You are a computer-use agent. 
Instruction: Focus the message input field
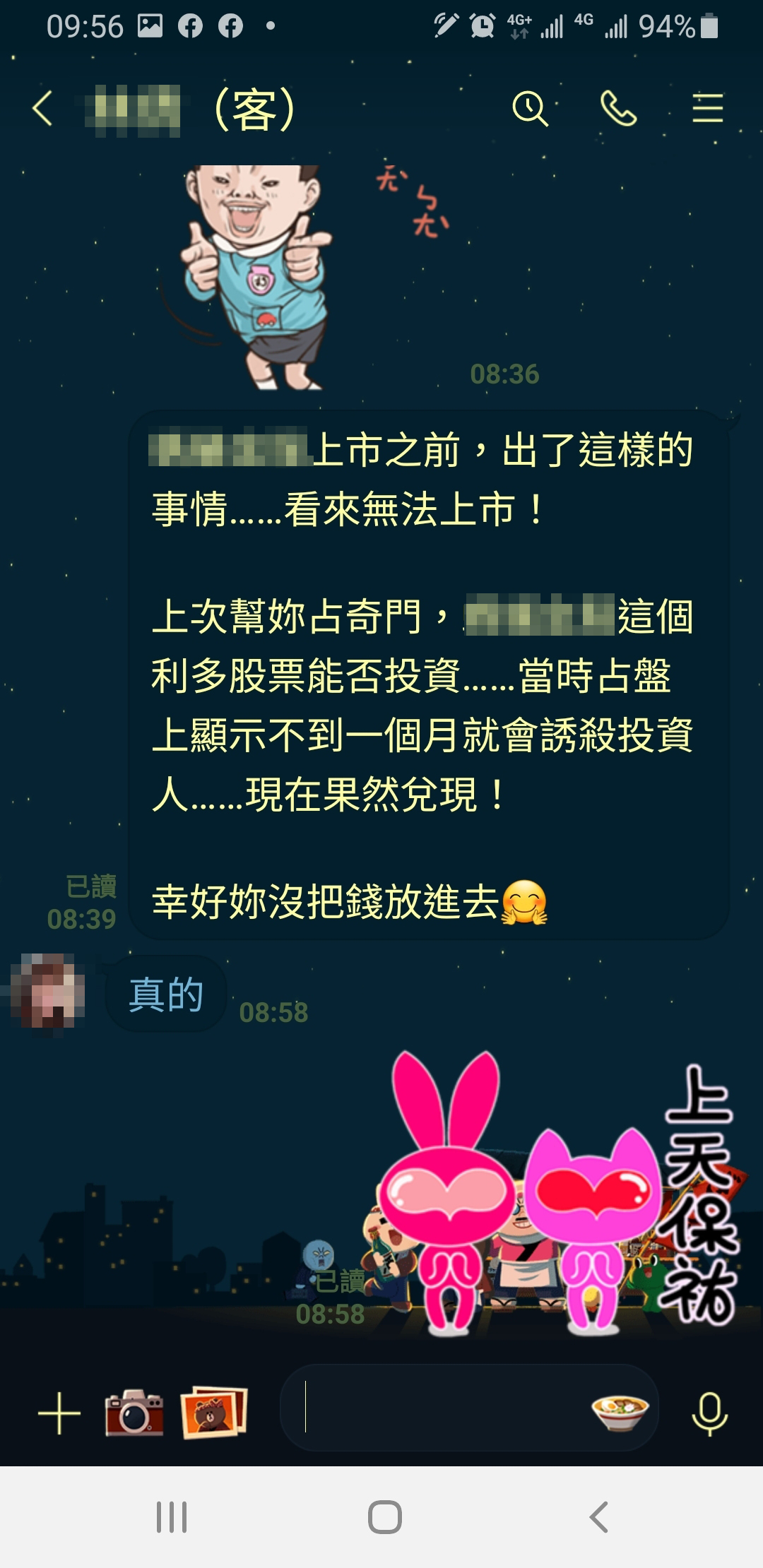coord(438,1408)
